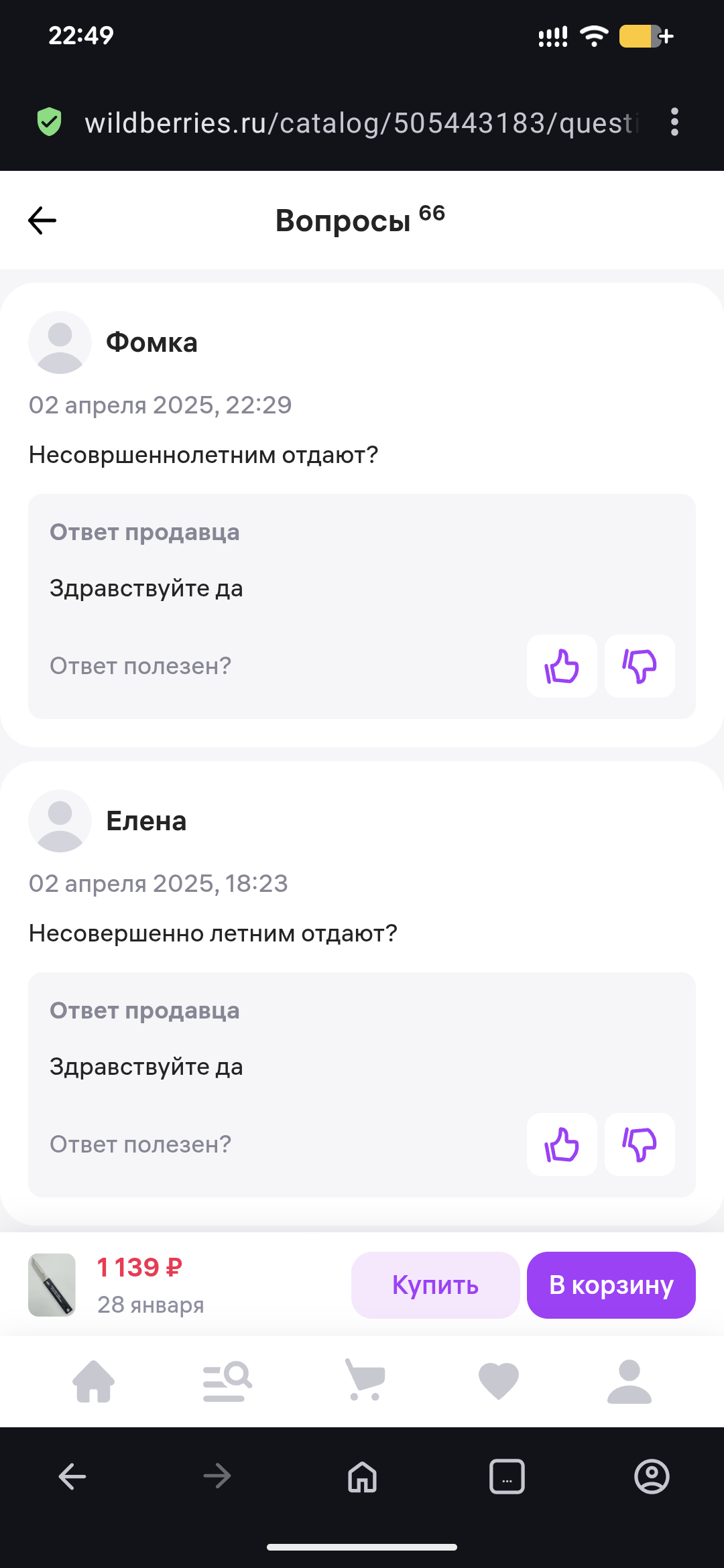Open the favorites heart tab
The image size is (724, 1568).
(498, 1381)
